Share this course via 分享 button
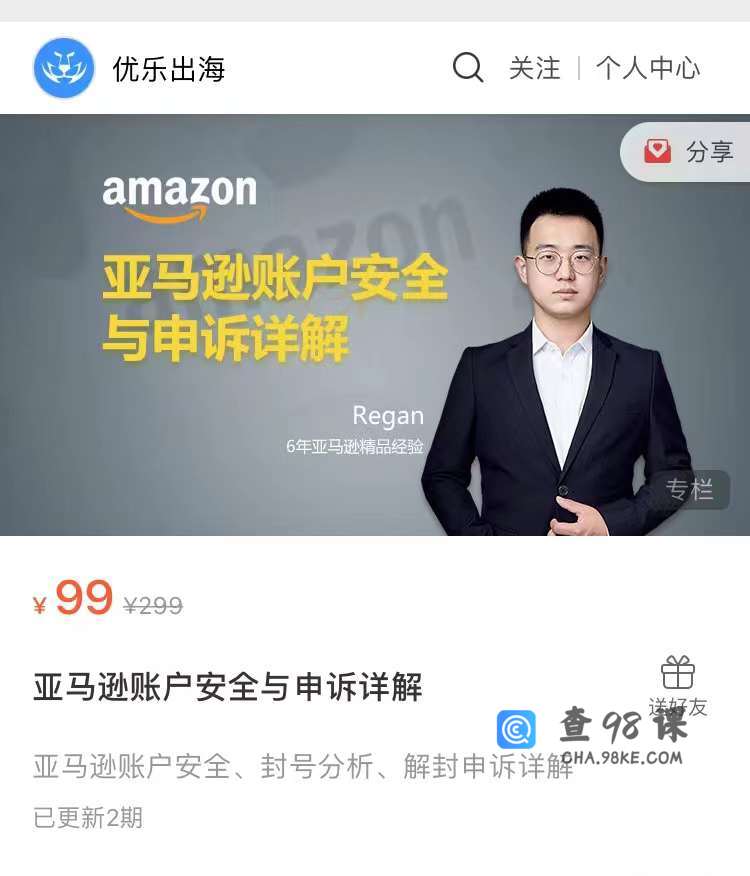 [x=689, y=152]
